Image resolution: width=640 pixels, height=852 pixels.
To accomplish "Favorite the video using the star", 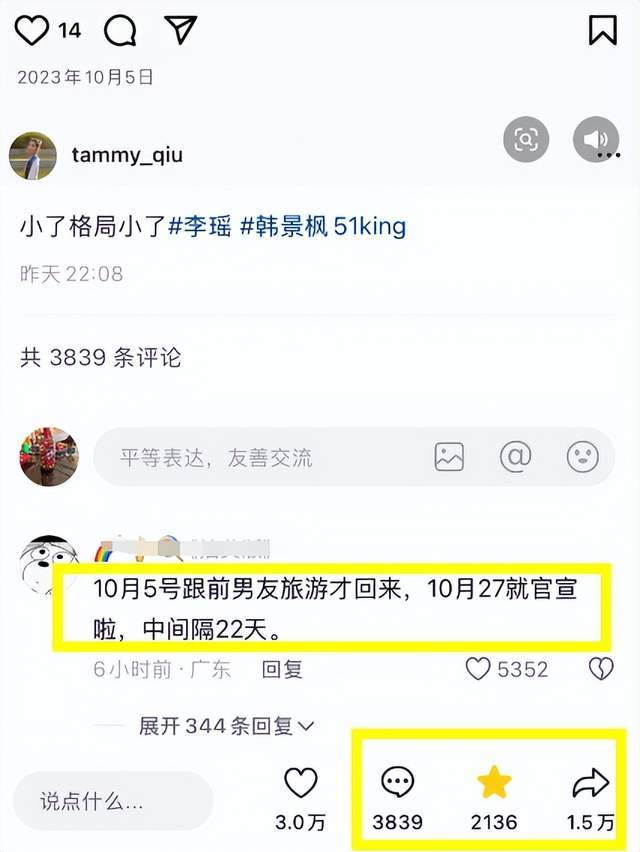I will [x=494, y=783].
